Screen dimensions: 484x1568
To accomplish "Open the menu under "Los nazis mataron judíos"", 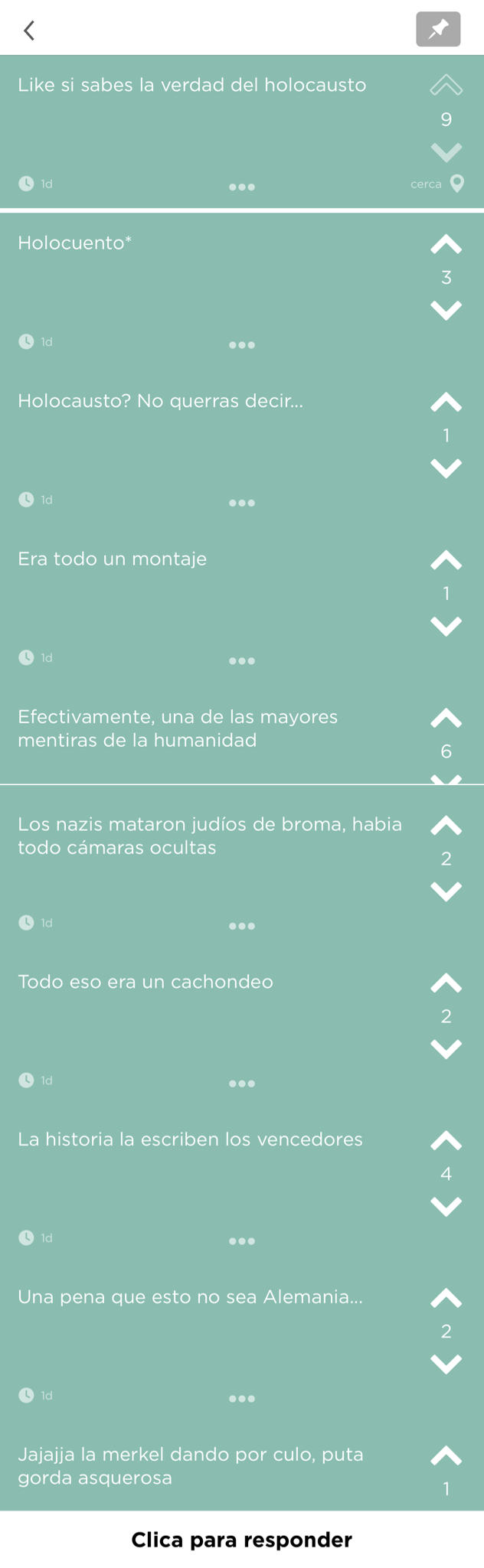I will coord(242,926).
